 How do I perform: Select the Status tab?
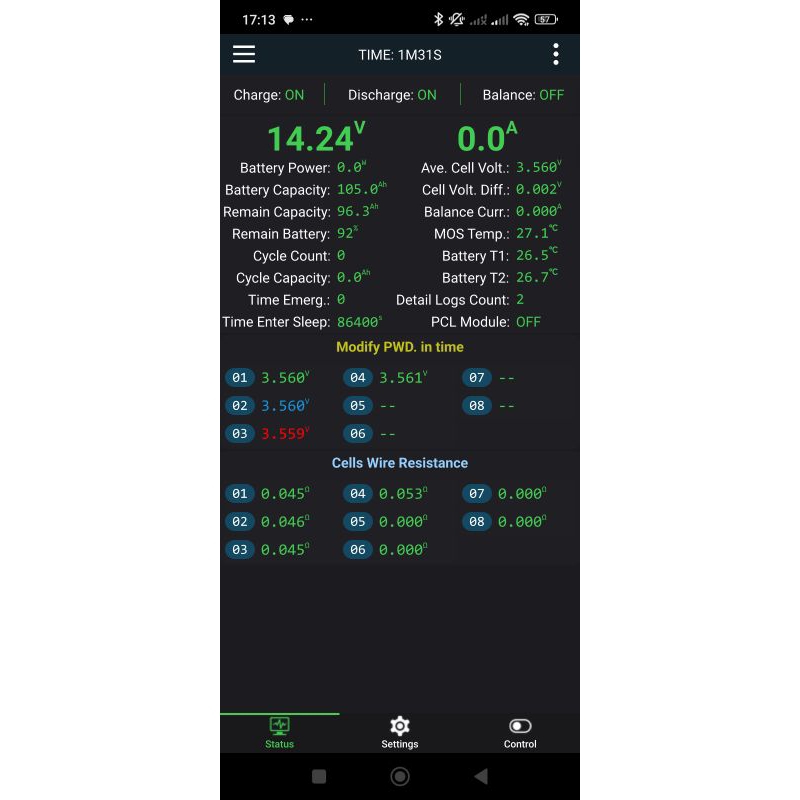(x=280, y=733)
